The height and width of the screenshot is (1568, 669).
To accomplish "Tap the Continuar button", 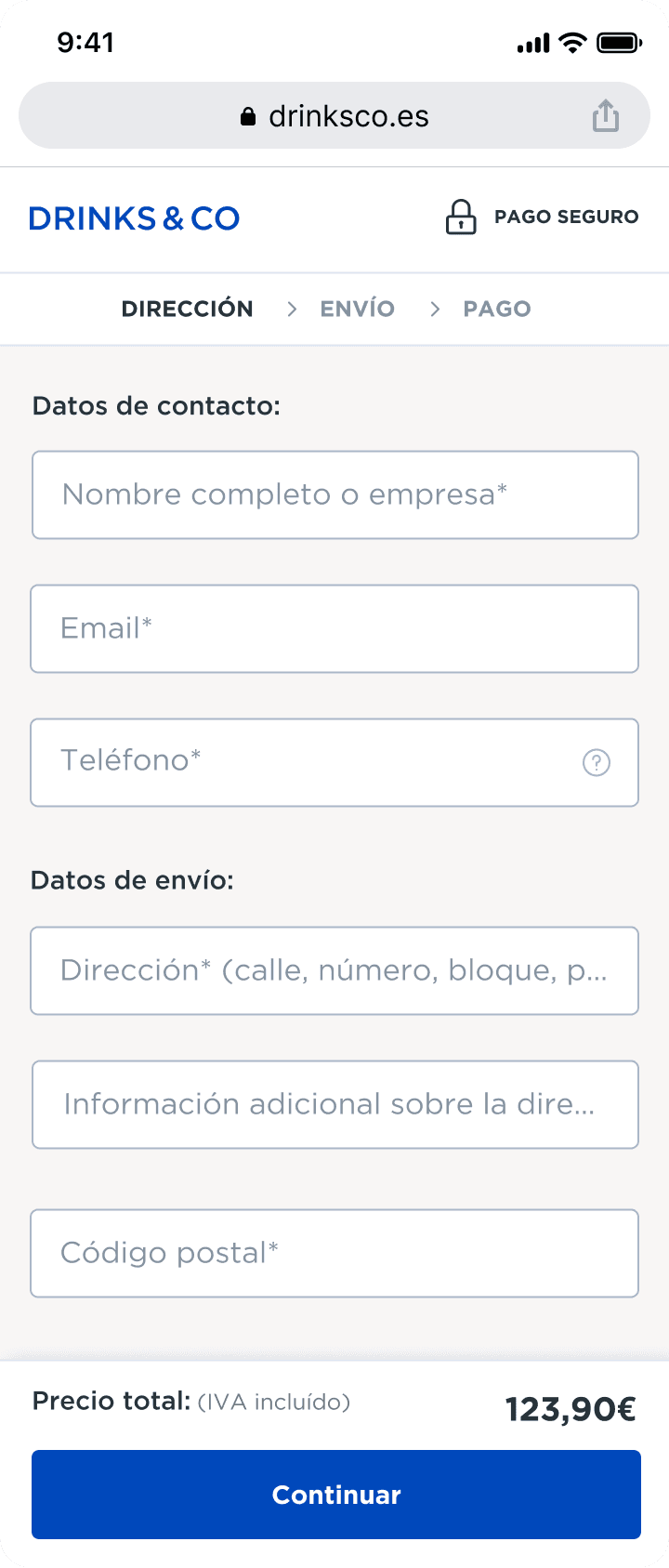I will pos(335,1495).
